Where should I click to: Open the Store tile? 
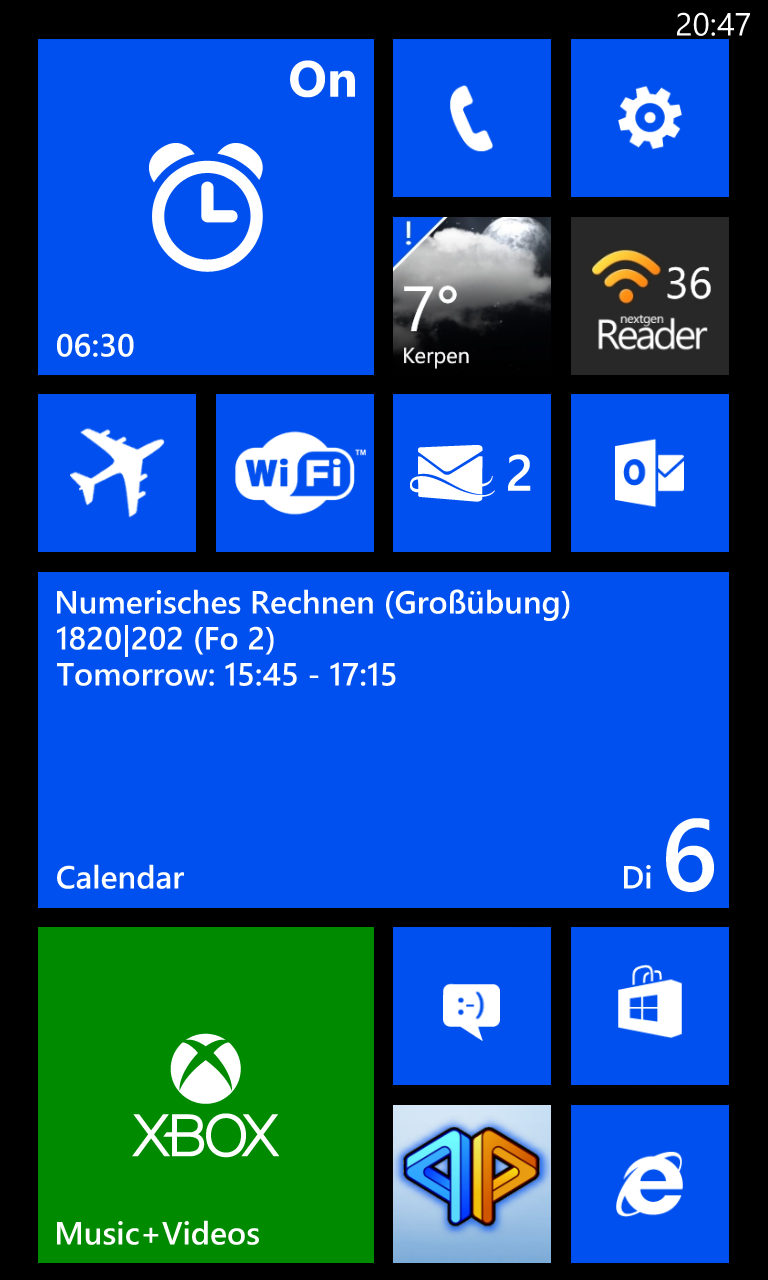coord(650,1006)
